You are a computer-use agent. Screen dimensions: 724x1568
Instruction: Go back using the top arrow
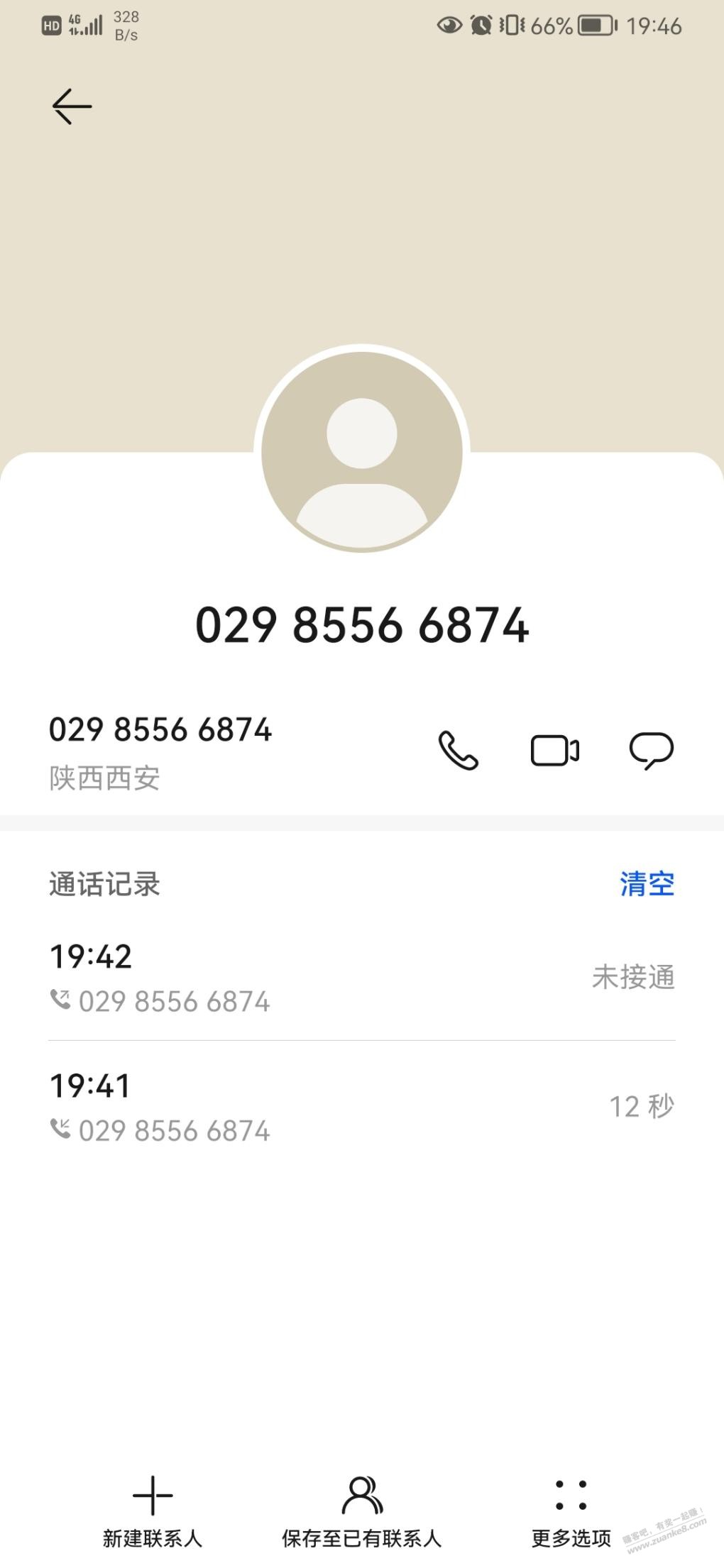point(72,106)
